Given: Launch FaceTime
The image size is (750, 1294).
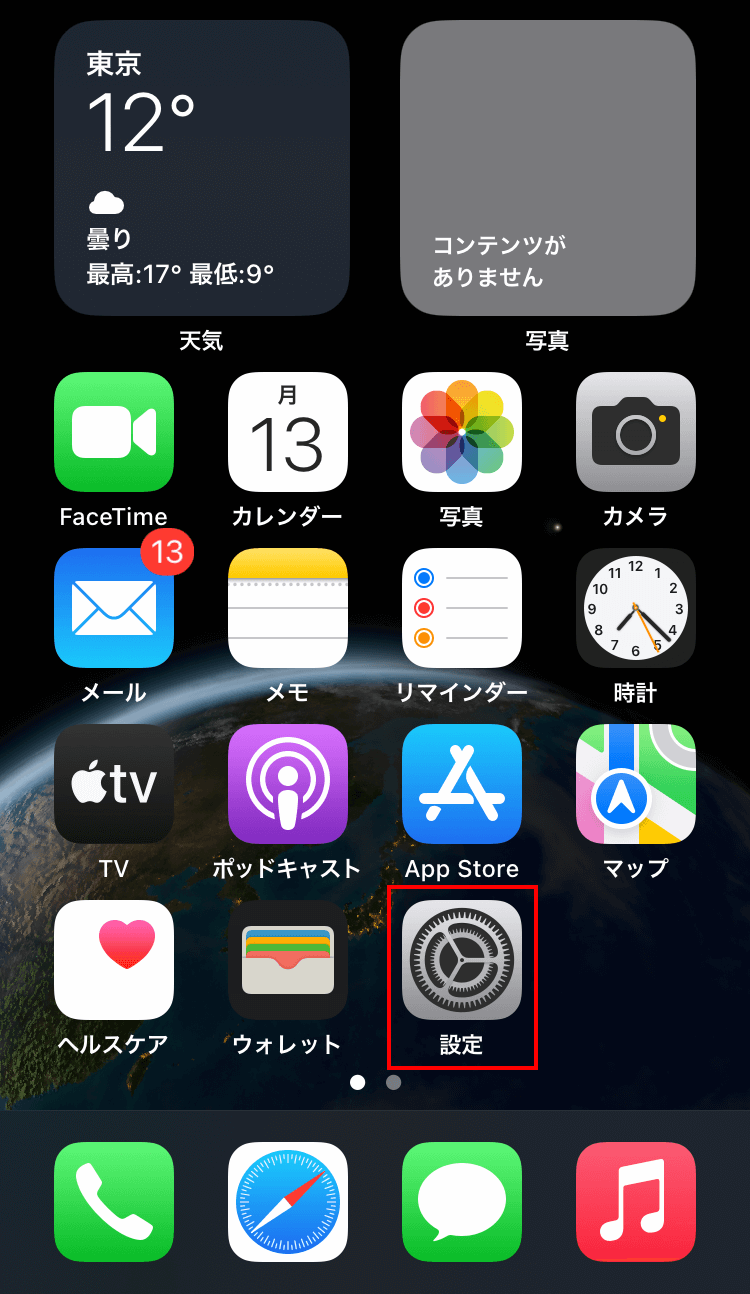Looking at the screenshot, I should pos(114,432).
